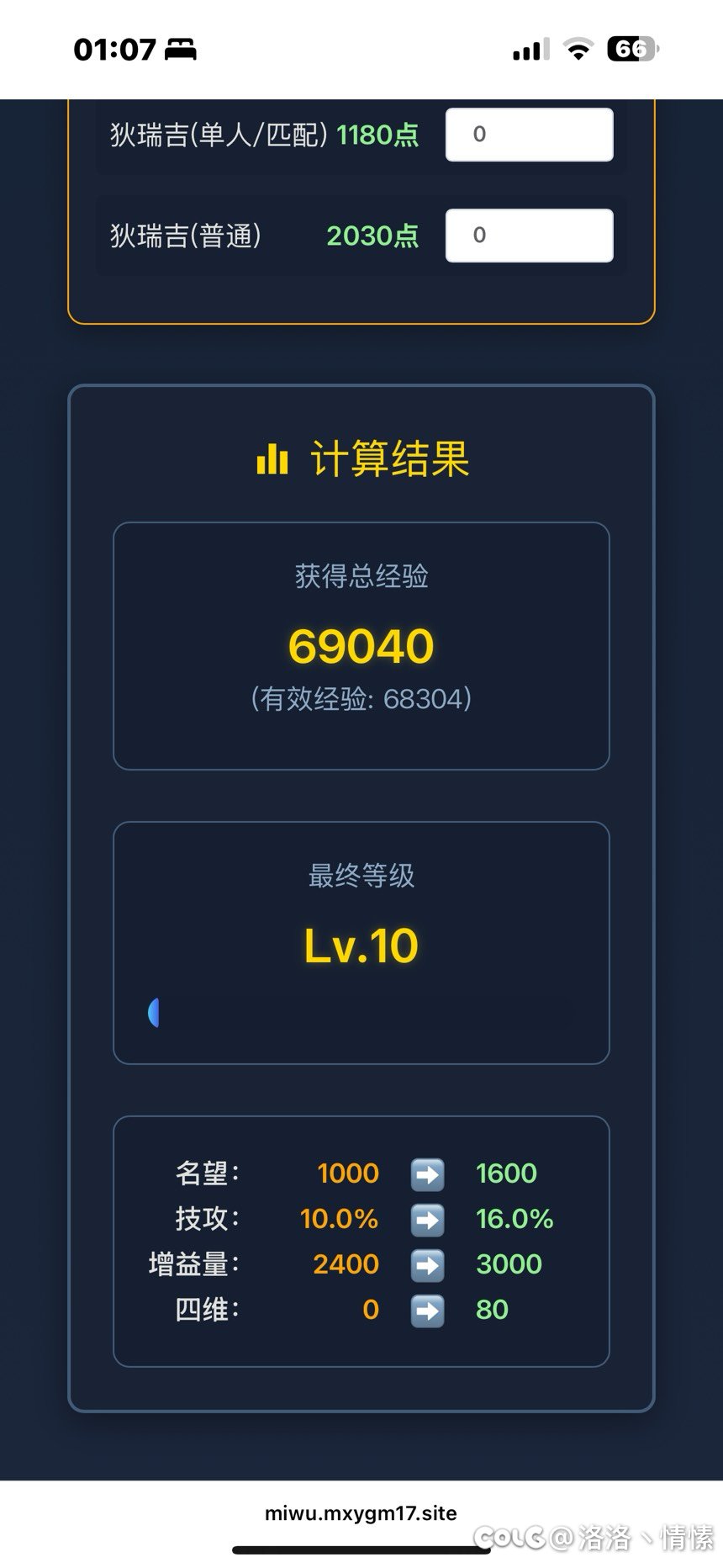Click the 有效经验: 68304 text

pyautogui.click(x=361, y=698)
